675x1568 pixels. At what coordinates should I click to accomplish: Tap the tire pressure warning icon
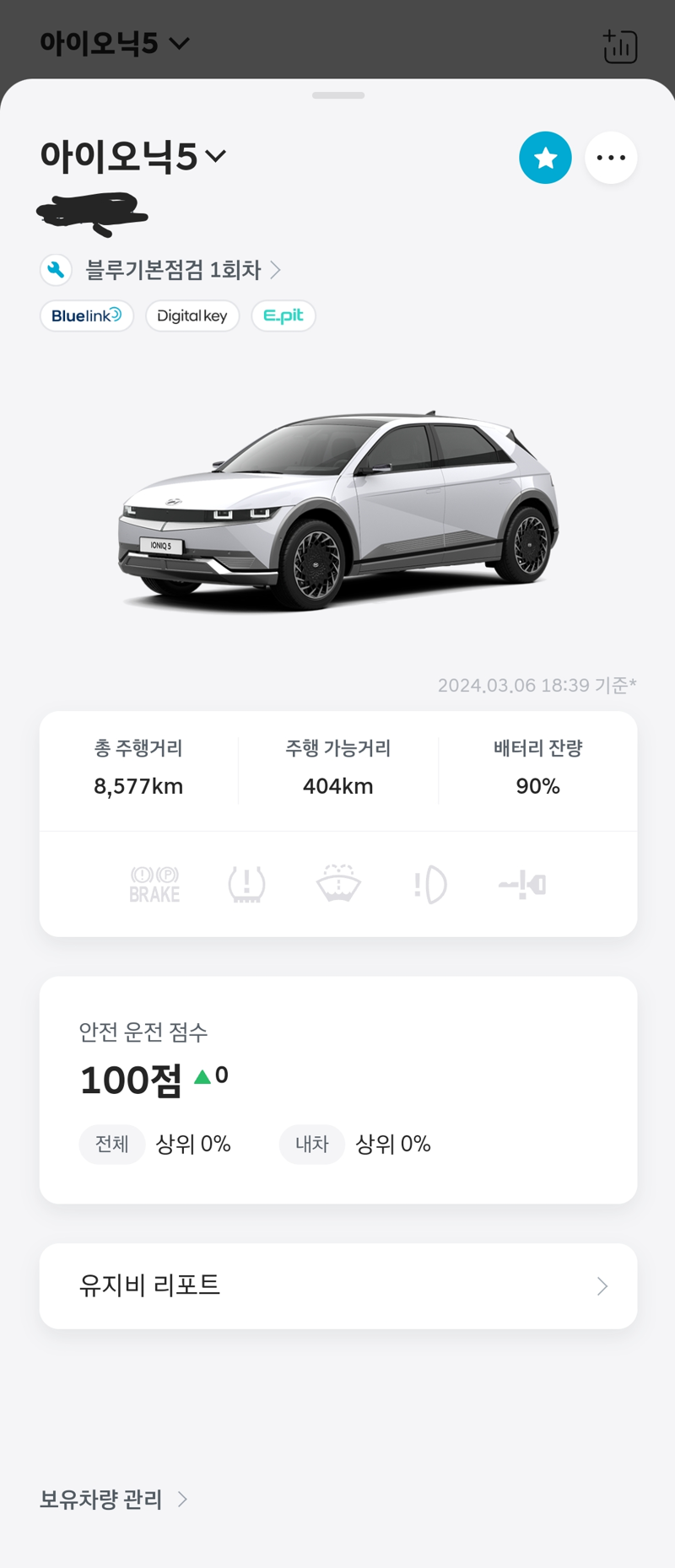[x=246, y=885]
